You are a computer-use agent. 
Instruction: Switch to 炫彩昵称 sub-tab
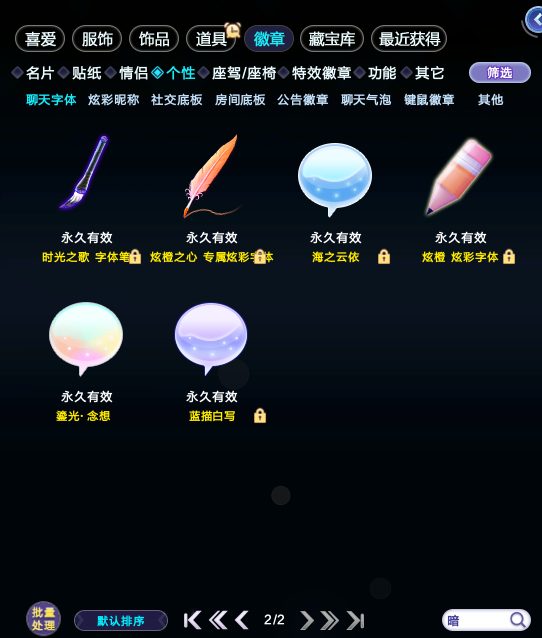pyautogui.click(x=114, y=100)
